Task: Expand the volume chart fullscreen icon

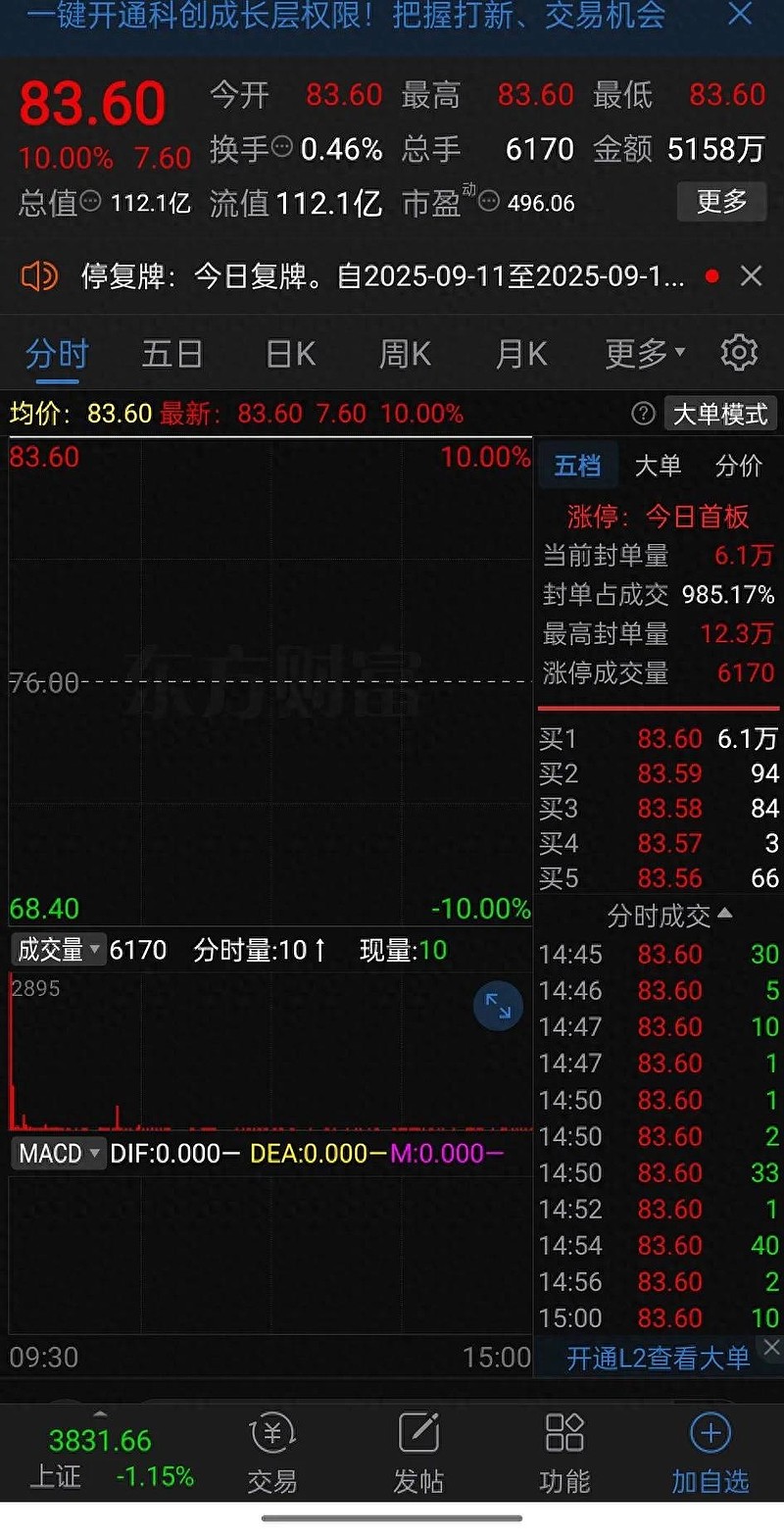Action: tap(498, 1006)
